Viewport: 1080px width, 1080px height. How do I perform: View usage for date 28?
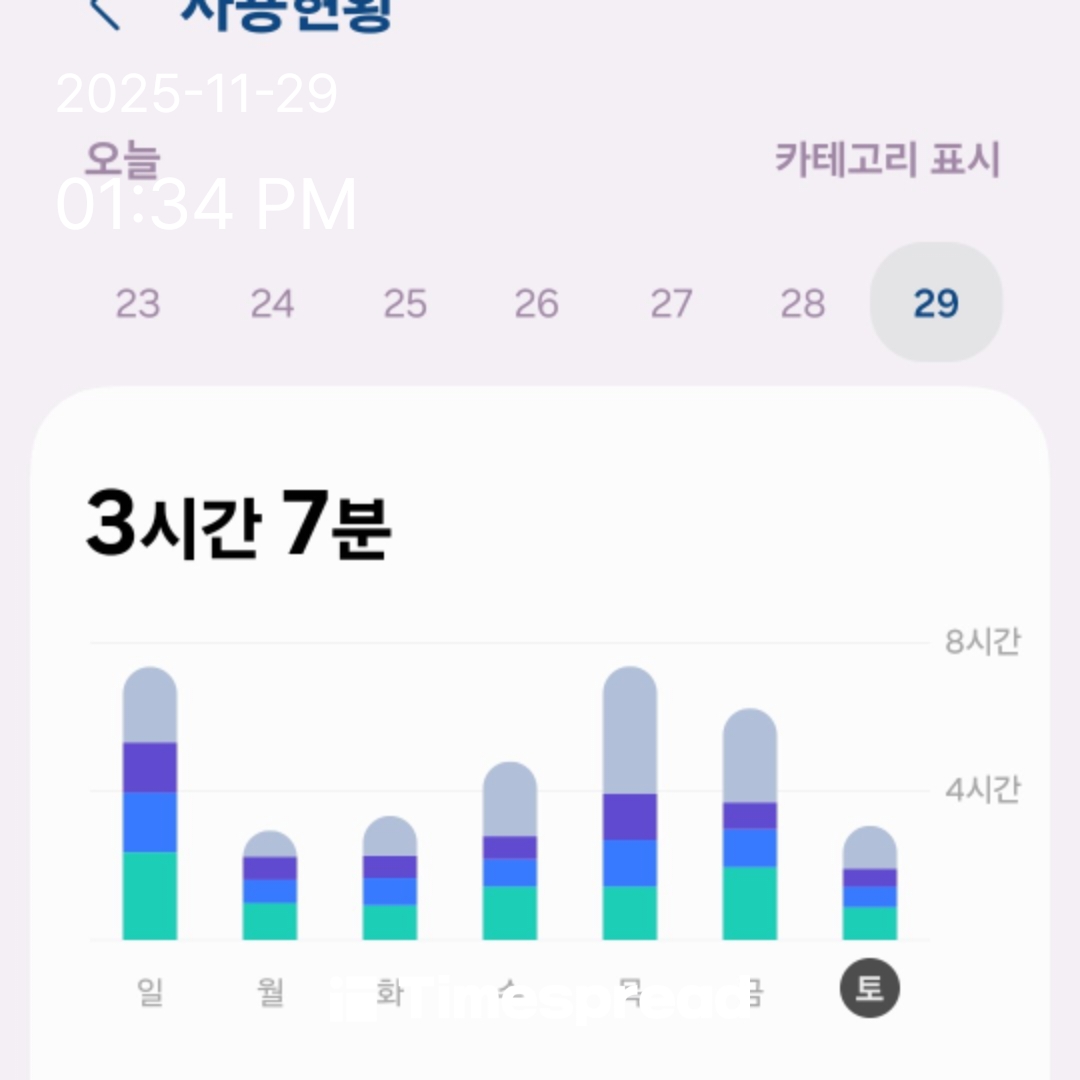803,303
